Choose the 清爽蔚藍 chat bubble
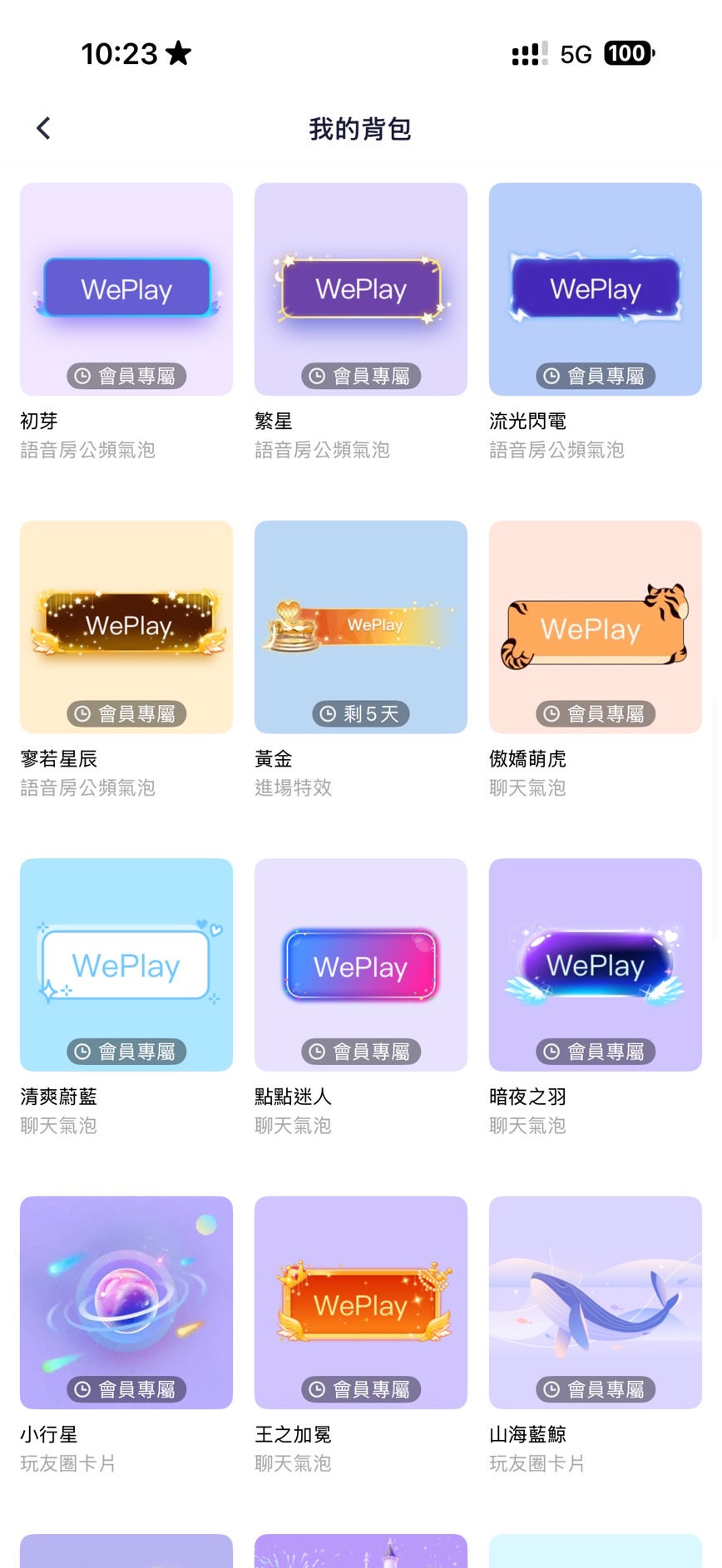This screenshot has width=722, height=1568. (x=126, y=964)
